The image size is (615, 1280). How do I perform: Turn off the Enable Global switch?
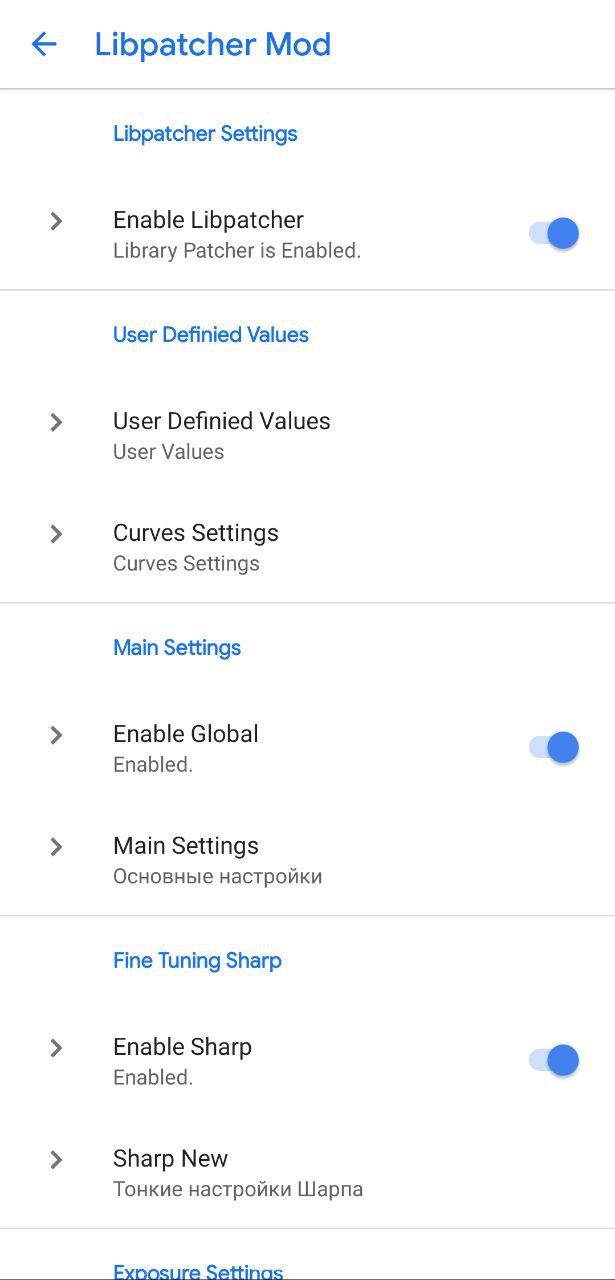(x=554, y=747)
